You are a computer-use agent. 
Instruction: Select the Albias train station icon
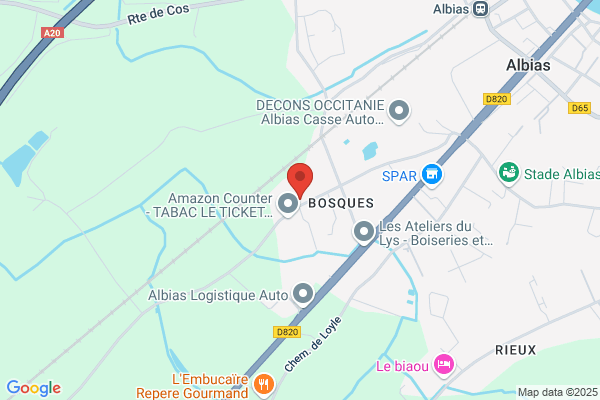pos(480,9)
